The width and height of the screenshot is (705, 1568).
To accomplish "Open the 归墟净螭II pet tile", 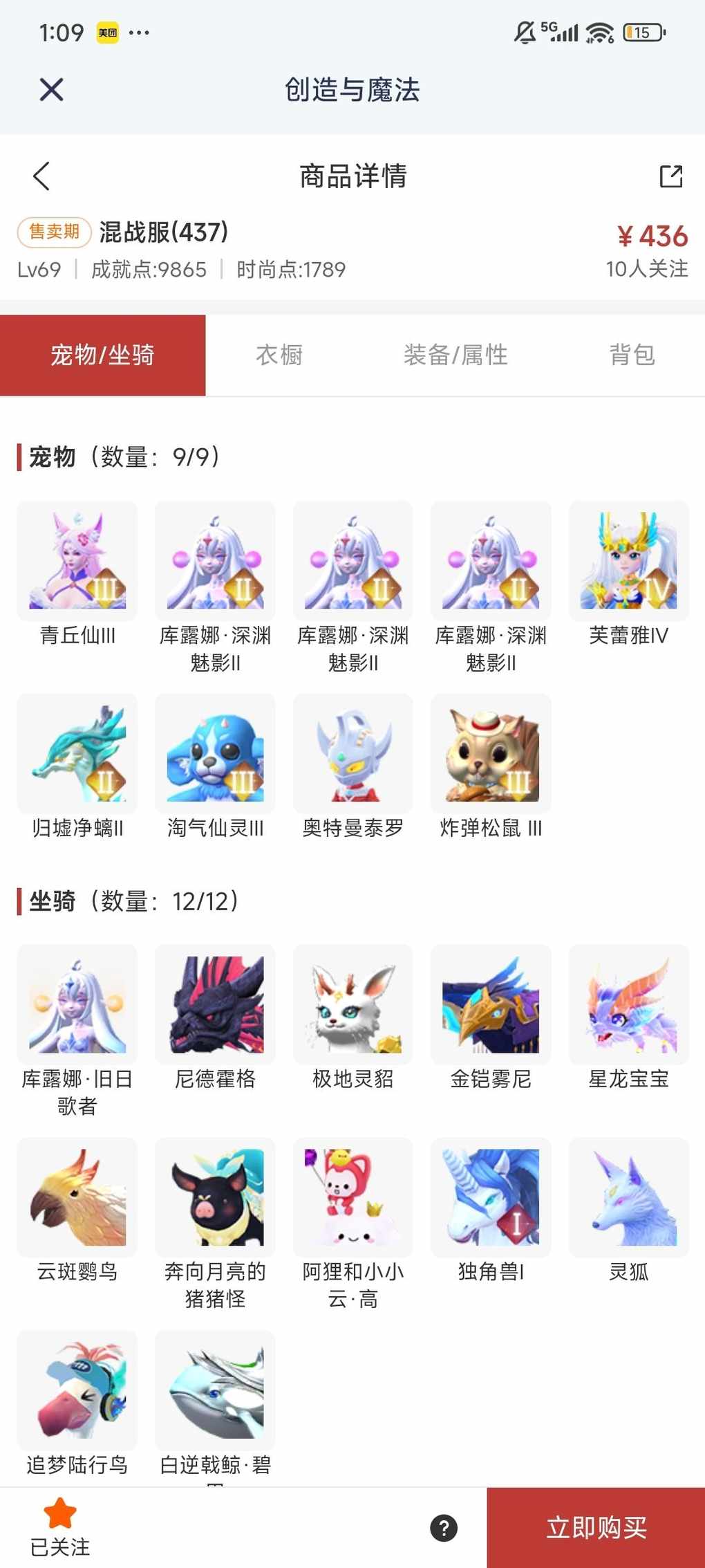I will click(x=77, y=753).
